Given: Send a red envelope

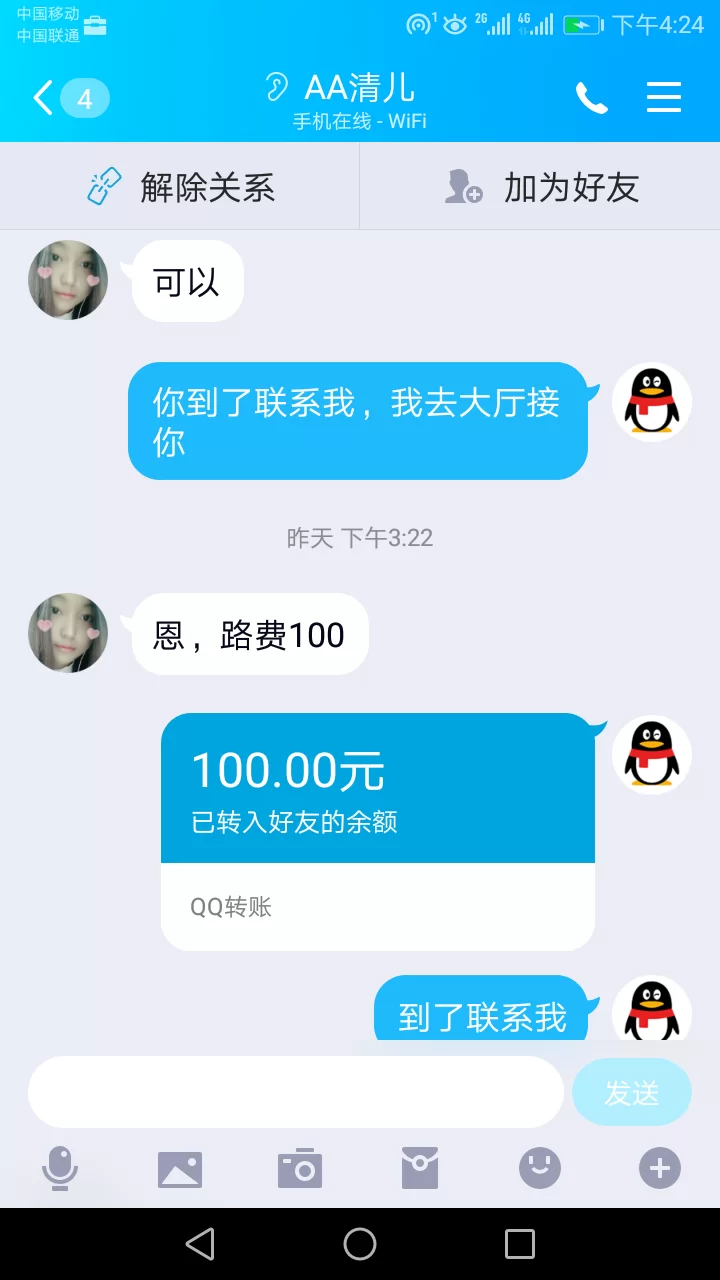Looking at the screenshot, I should tap(420, 1168).
